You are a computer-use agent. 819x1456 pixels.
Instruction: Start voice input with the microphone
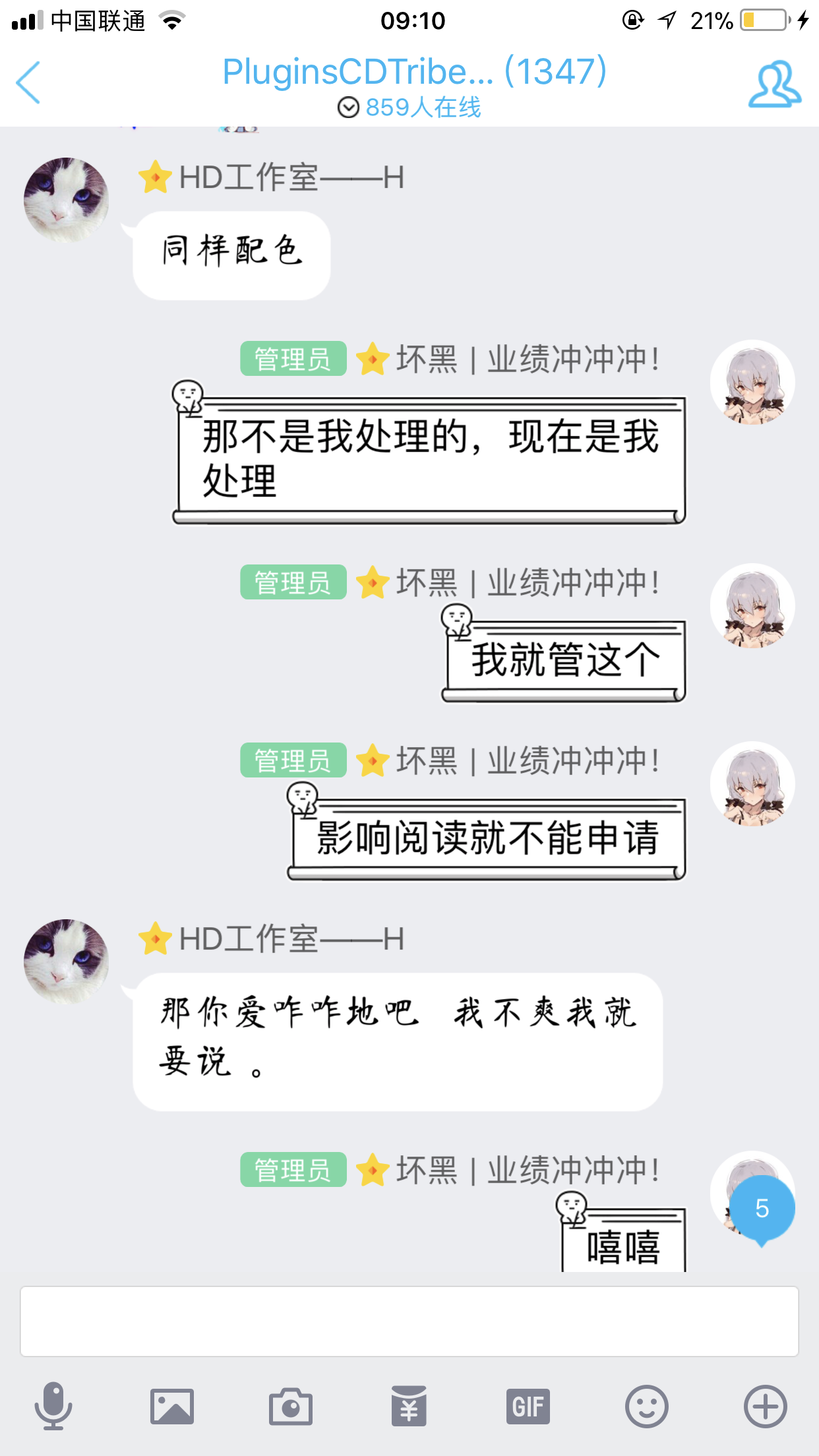point(53,1406)
